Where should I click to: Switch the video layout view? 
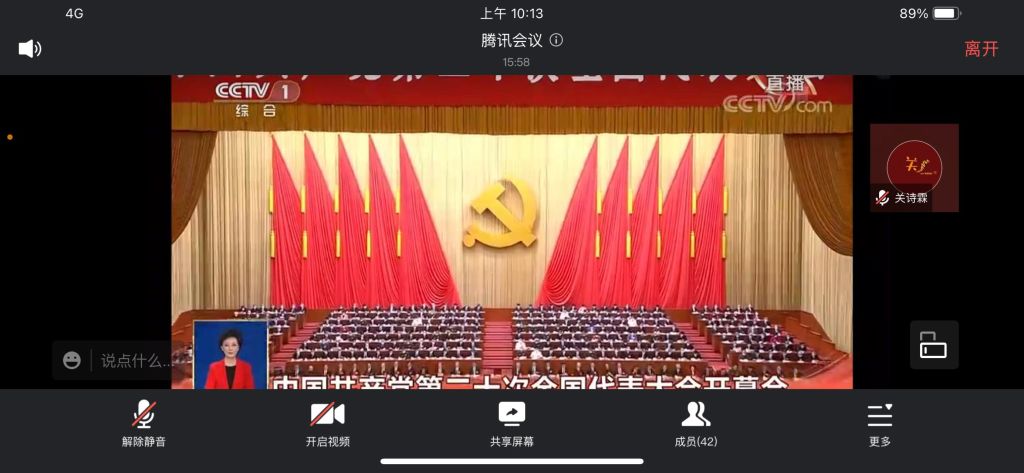933,345
